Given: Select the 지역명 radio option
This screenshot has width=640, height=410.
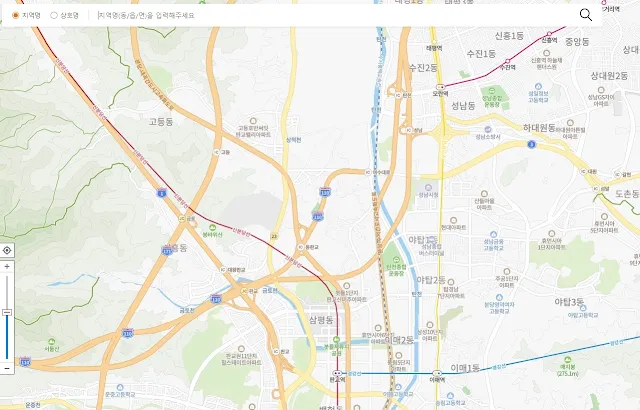Looking at the screenshot, I should coord(15,15).
